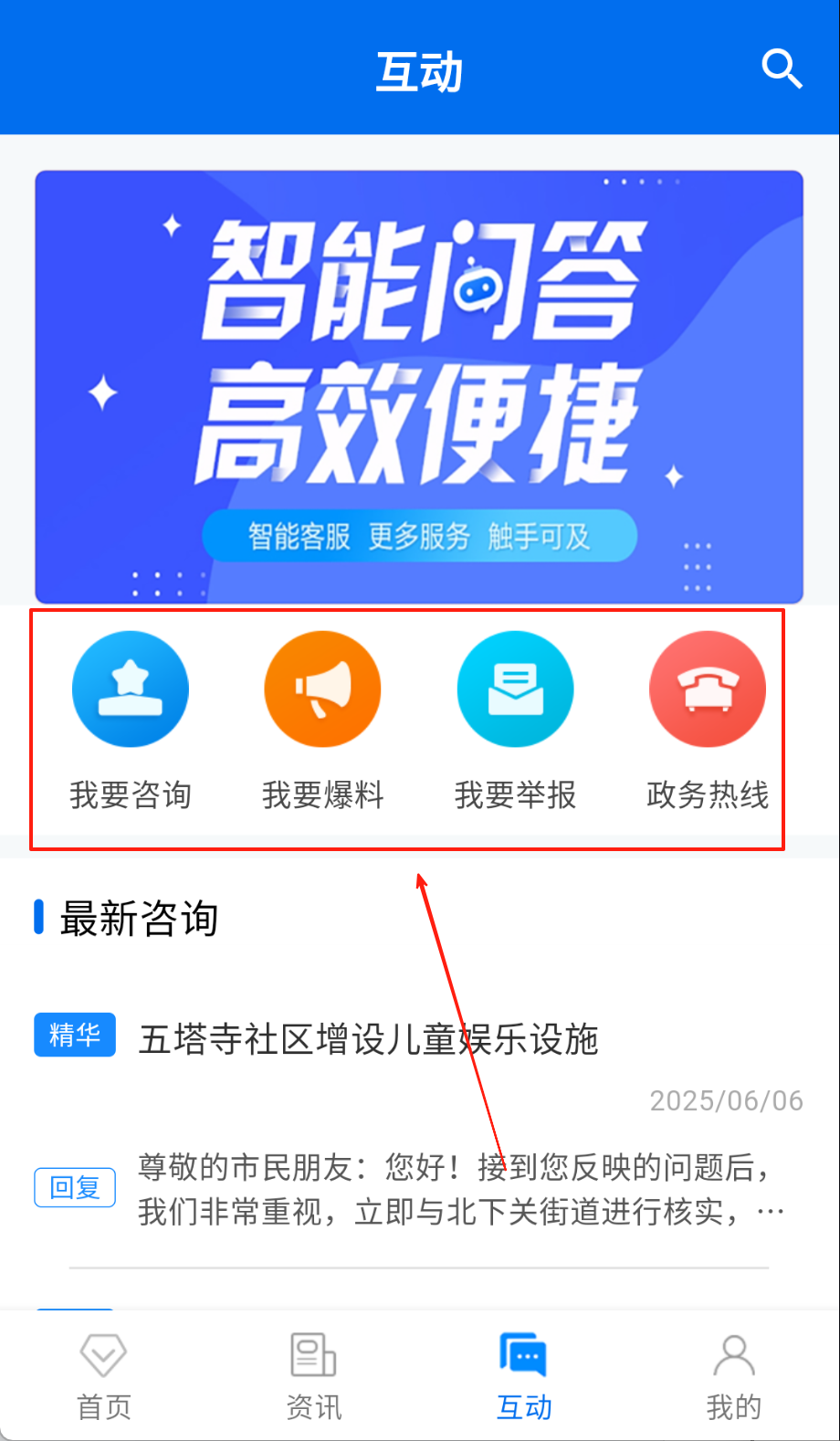Open the 智能问答 banner
Image resolution: width=840 pixels, height=1441 pixels.
(x=419, y=386)
